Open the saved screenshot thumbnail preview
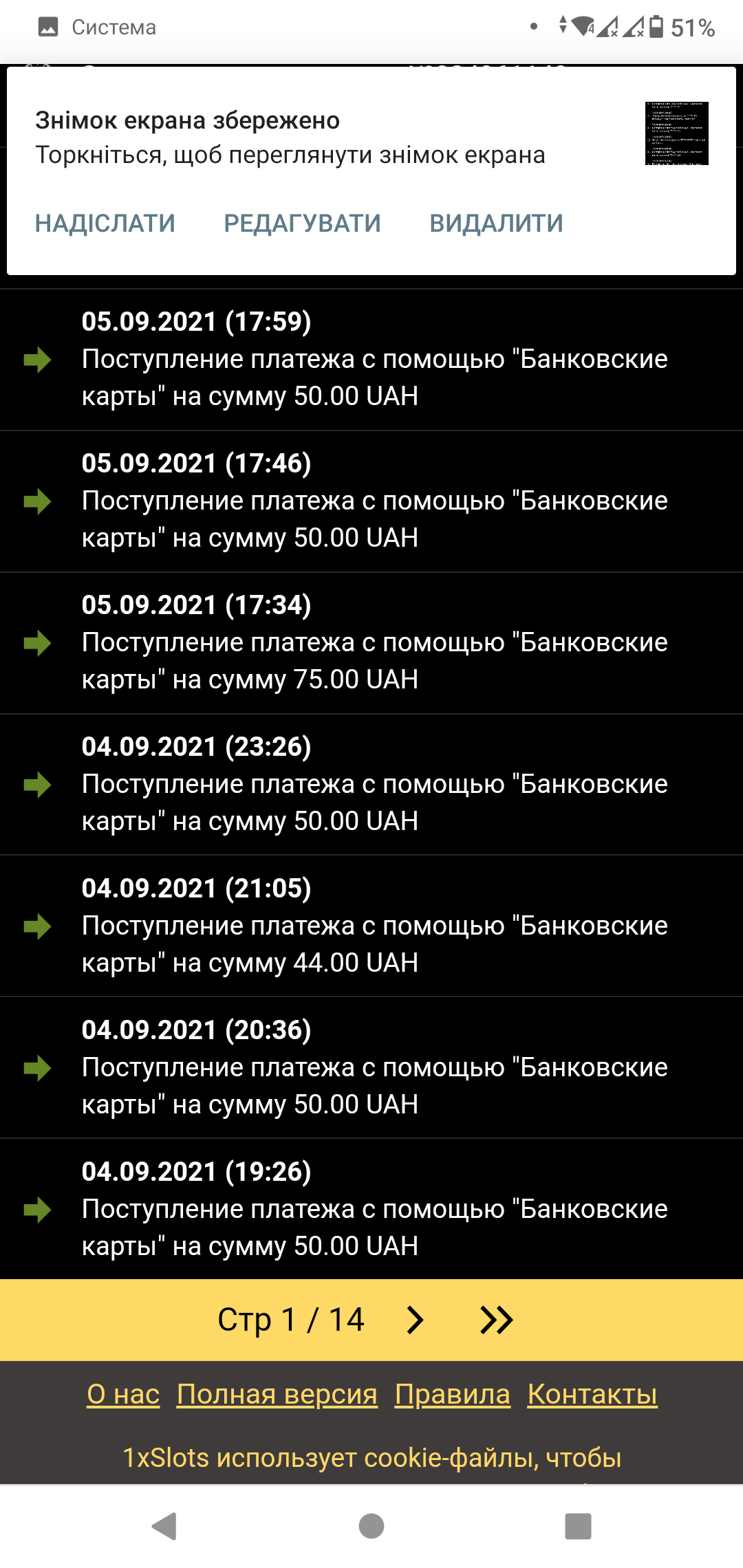The image size is (743, 1568). point(676,133)
